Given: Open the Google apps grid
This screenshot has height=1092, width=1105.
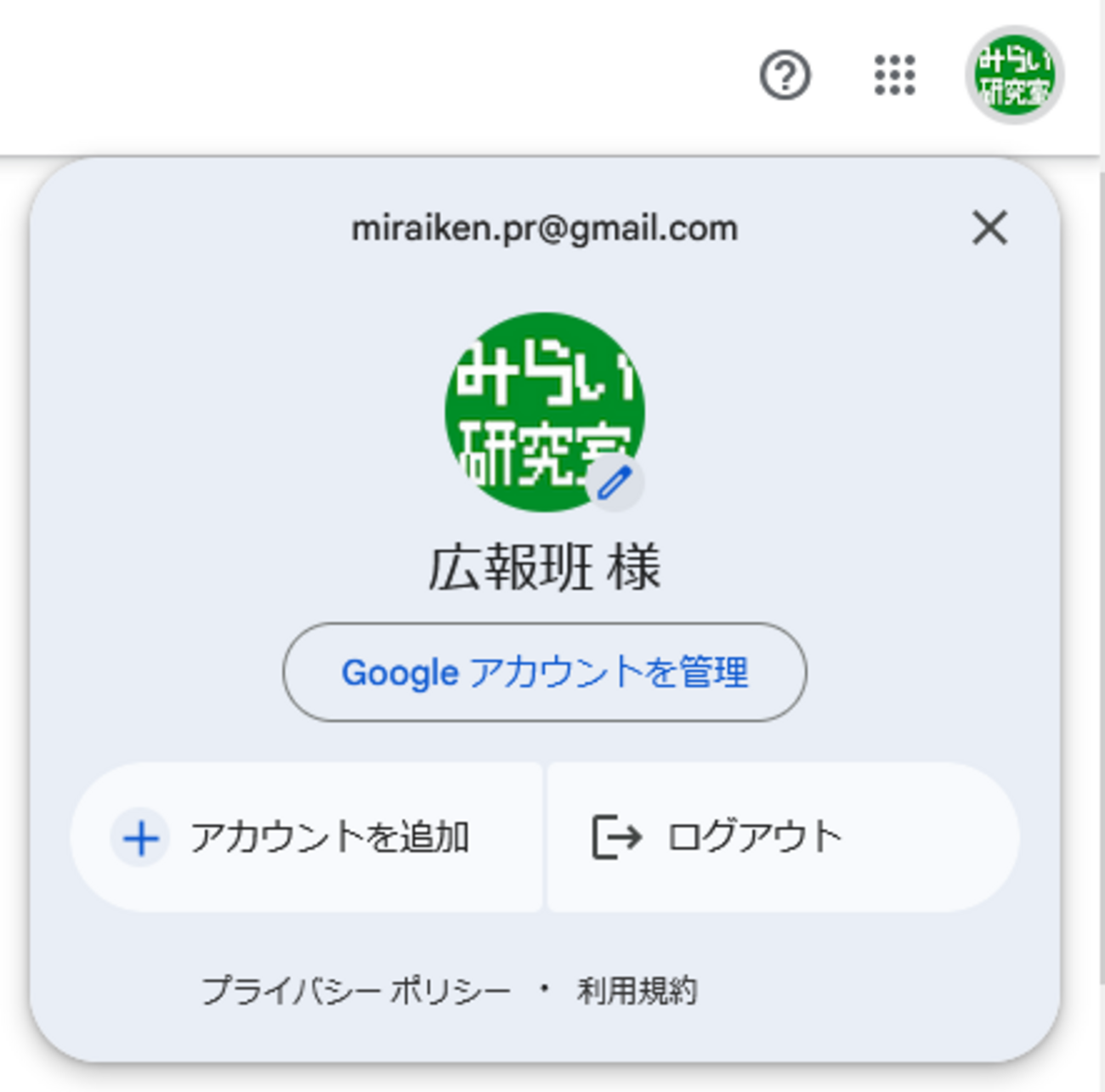Looking at the screenshot, I should (894, 76).
